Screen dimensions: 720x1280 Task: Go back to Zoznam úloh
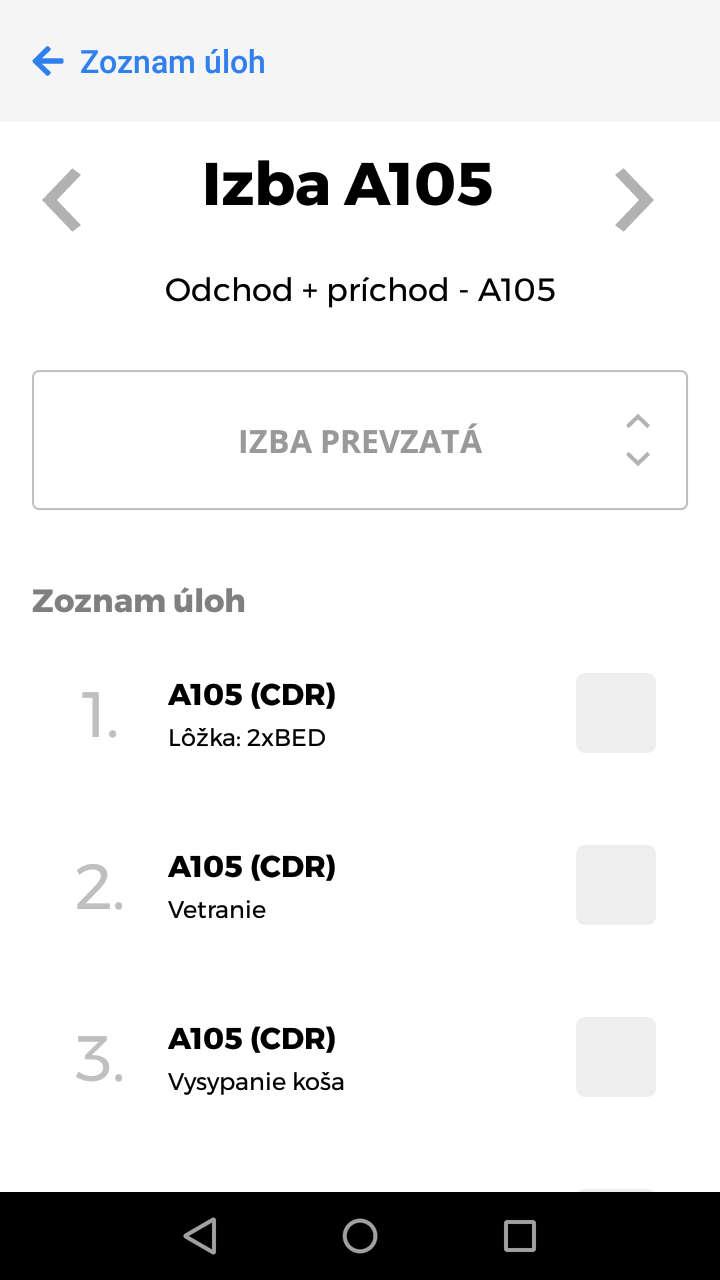(150, 62)
